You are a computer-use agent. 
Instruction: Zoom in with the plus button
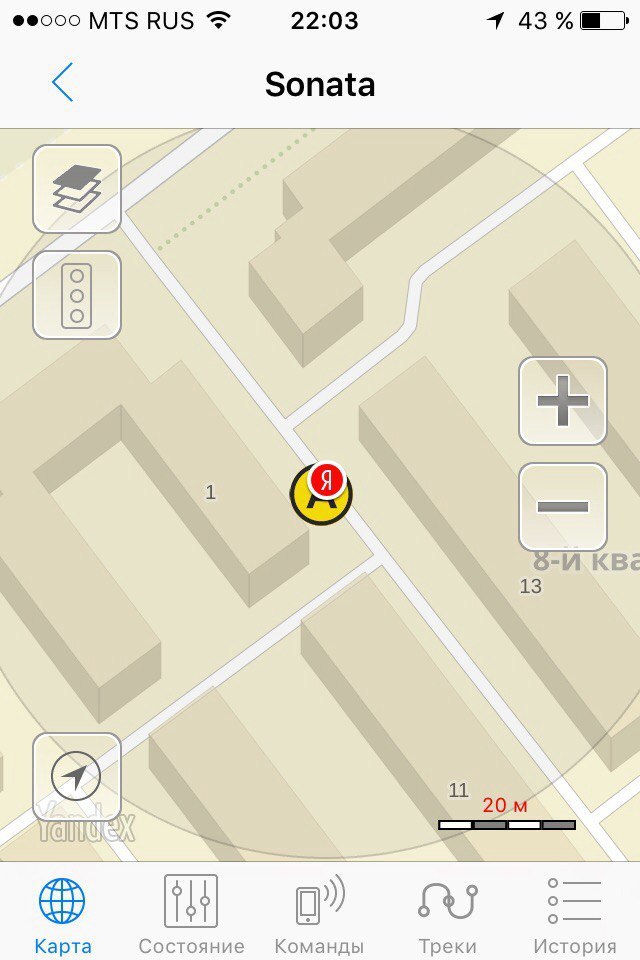(563, 401)
